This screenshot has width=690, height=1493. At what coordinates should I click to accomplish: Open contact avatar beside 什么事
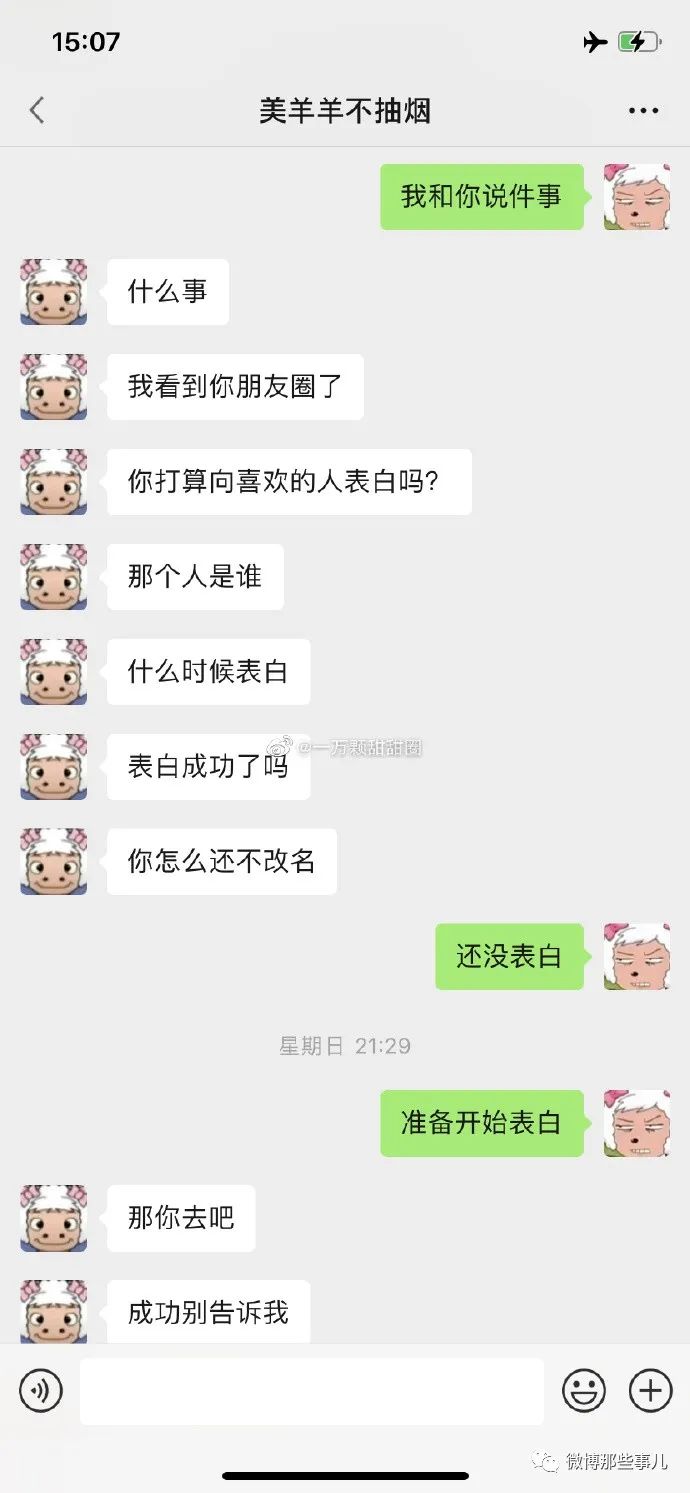[54, 292]
